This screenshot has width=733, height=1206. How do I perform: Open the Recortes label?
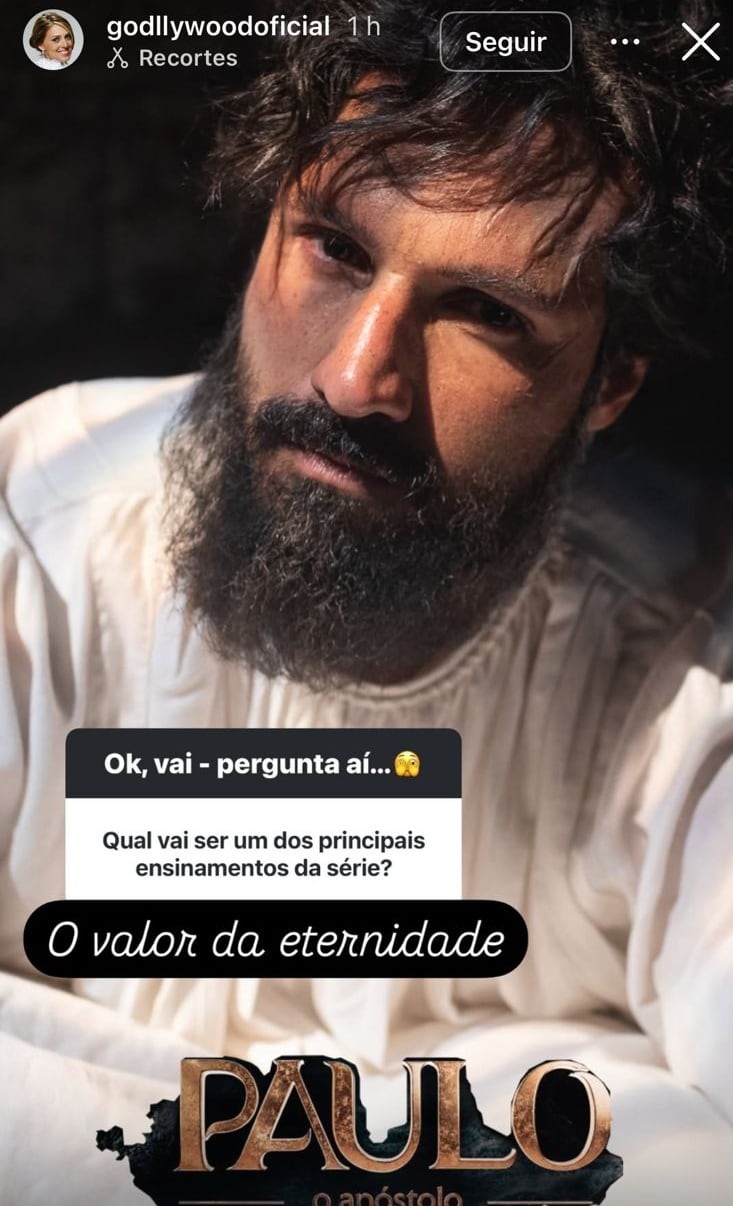click(186, 58)
